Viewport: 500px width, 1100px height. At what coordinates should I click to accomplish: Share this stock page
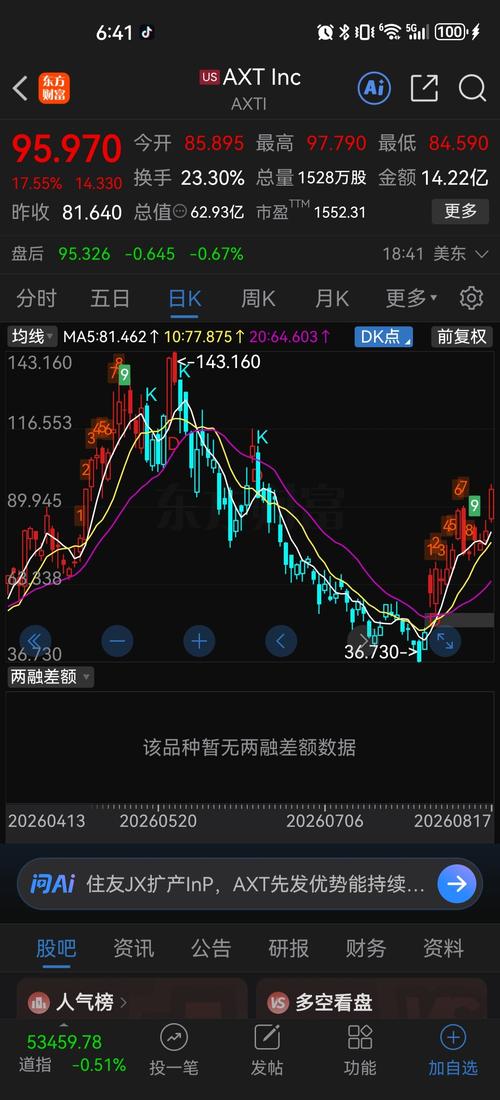(x=424, y=88)
